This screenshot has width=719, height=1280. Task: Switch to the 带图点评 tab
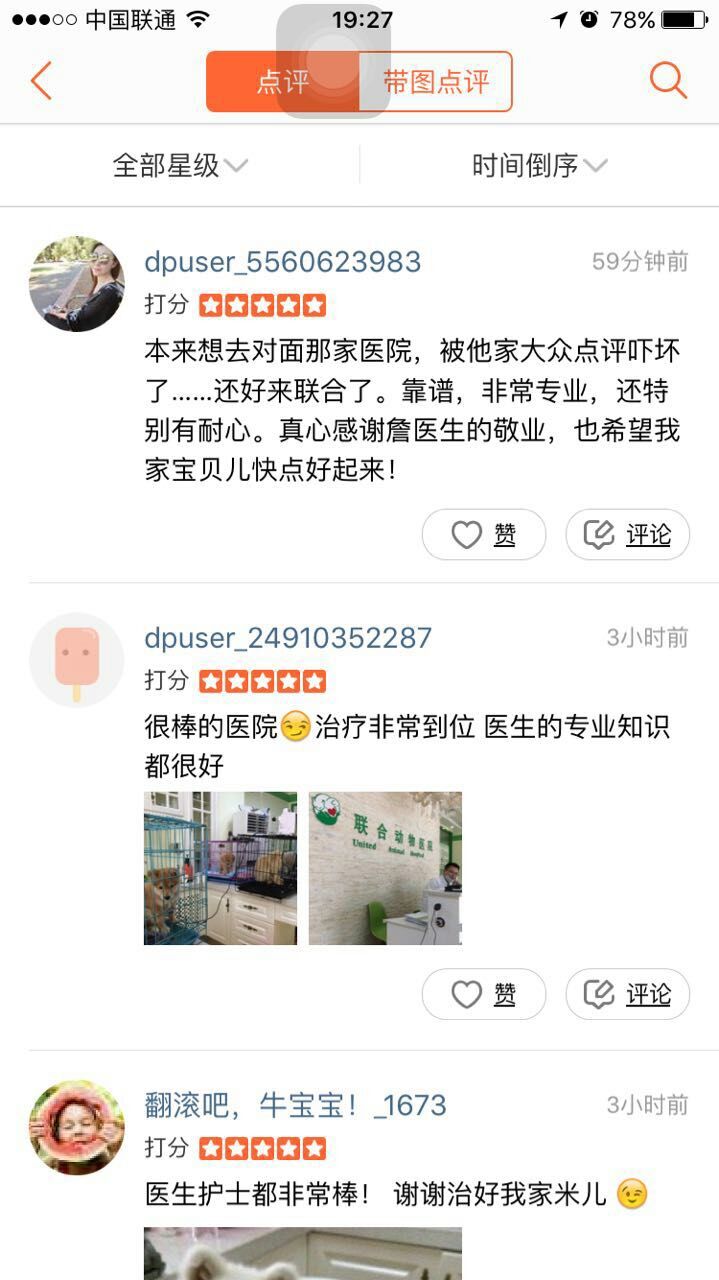point(436,82)
